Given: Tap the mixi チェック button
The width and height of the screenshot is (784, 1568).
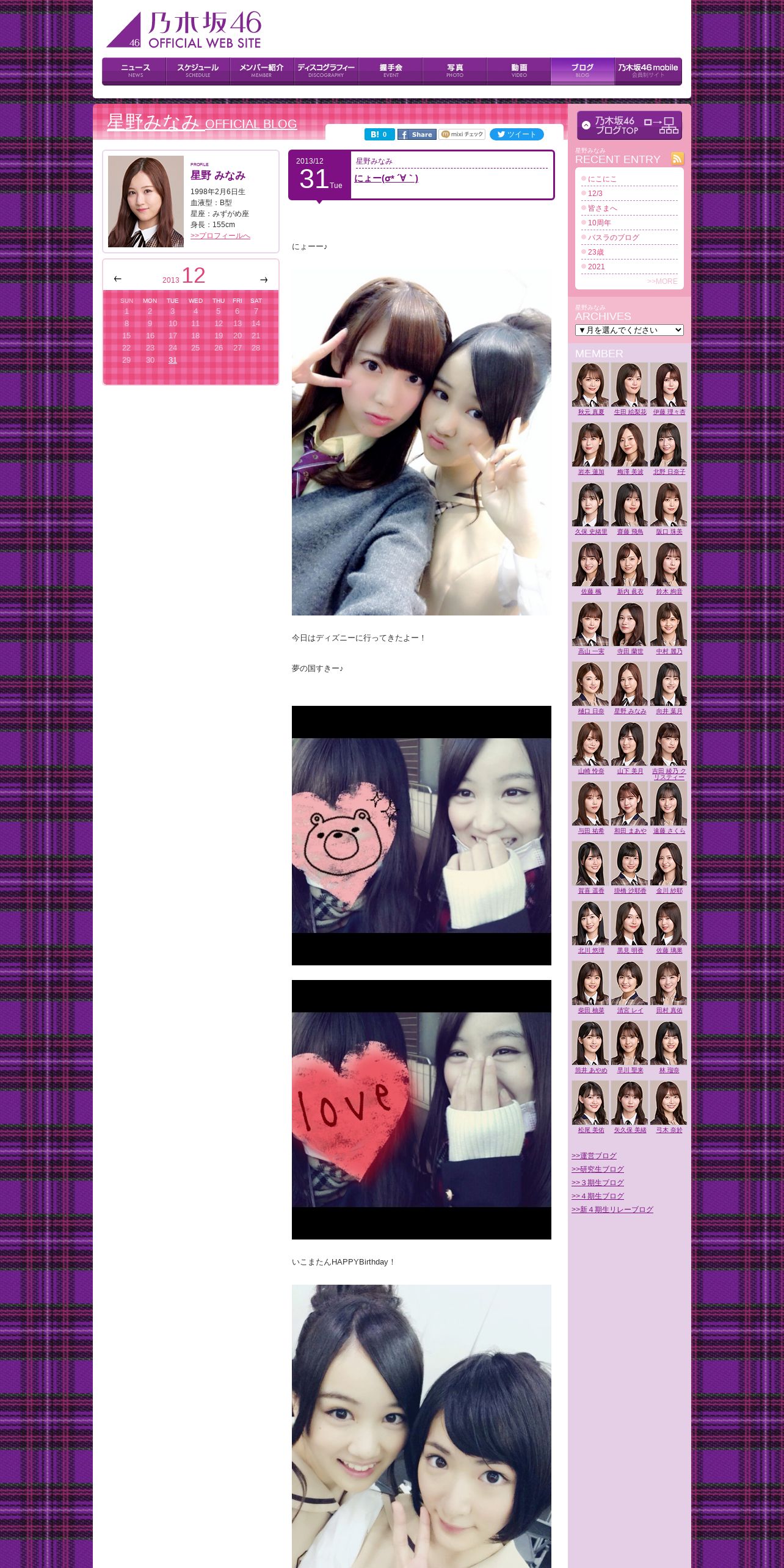Looking at the screenshot, I should coord(462,134).
